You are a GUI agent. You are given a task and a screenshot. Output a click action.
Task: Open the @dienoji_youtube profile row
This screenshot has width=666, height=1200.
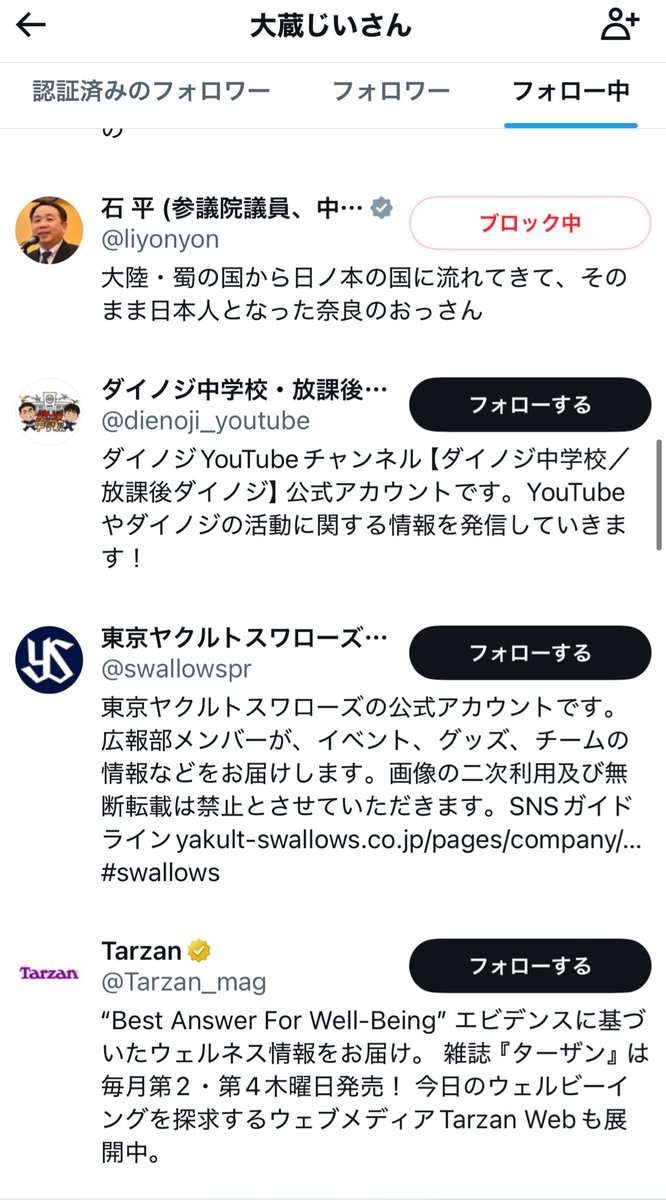[205, 420]
